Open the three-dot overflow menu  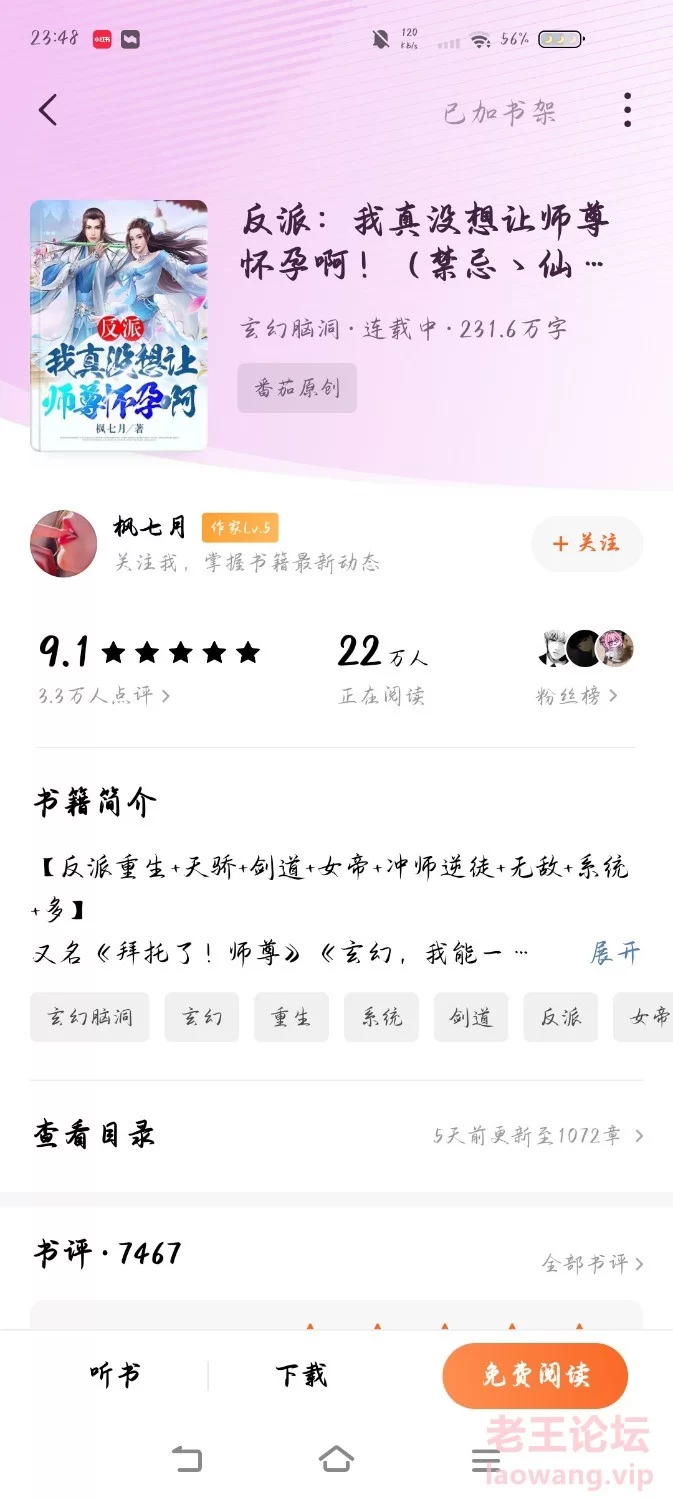coord(627,110)
